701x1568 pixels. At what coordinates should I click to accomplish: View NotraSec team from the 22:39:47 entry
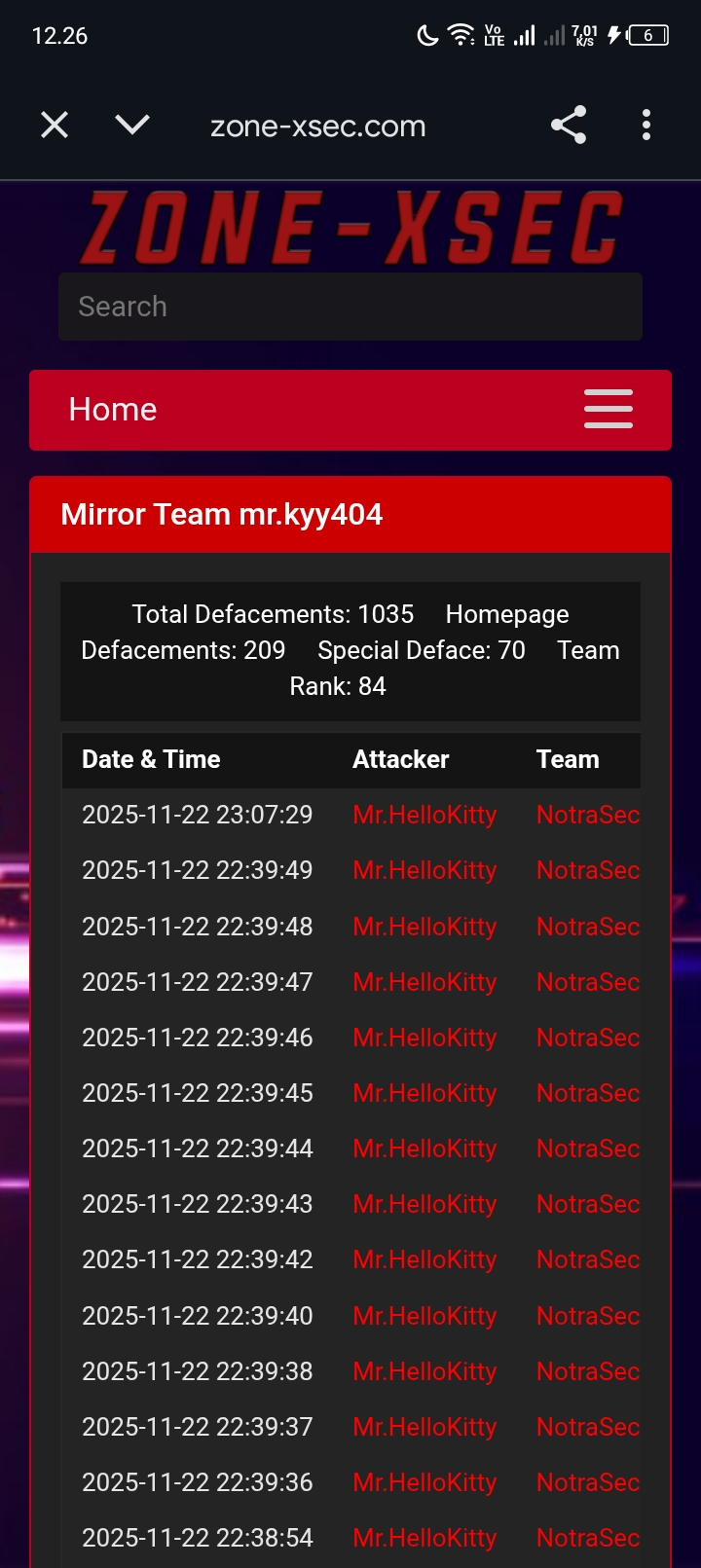point(587,982)
